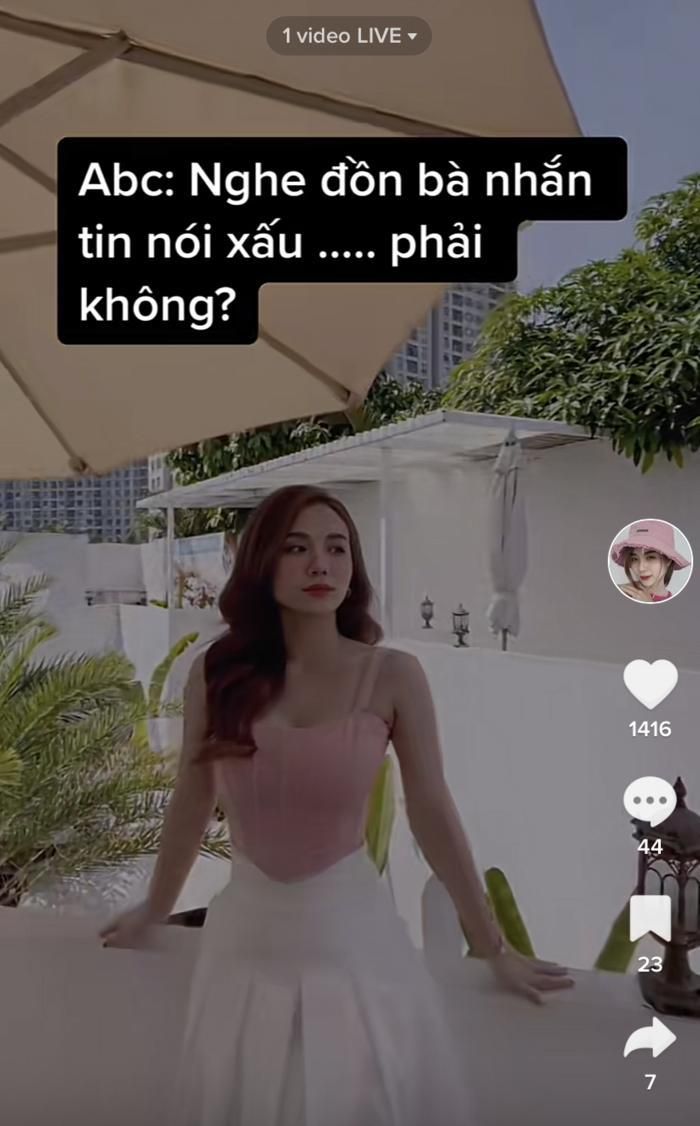Image resolution: width=700 pixels, height=1126 pixels.
Task: Open the creator's profile avatar
Action: [650, 561]
